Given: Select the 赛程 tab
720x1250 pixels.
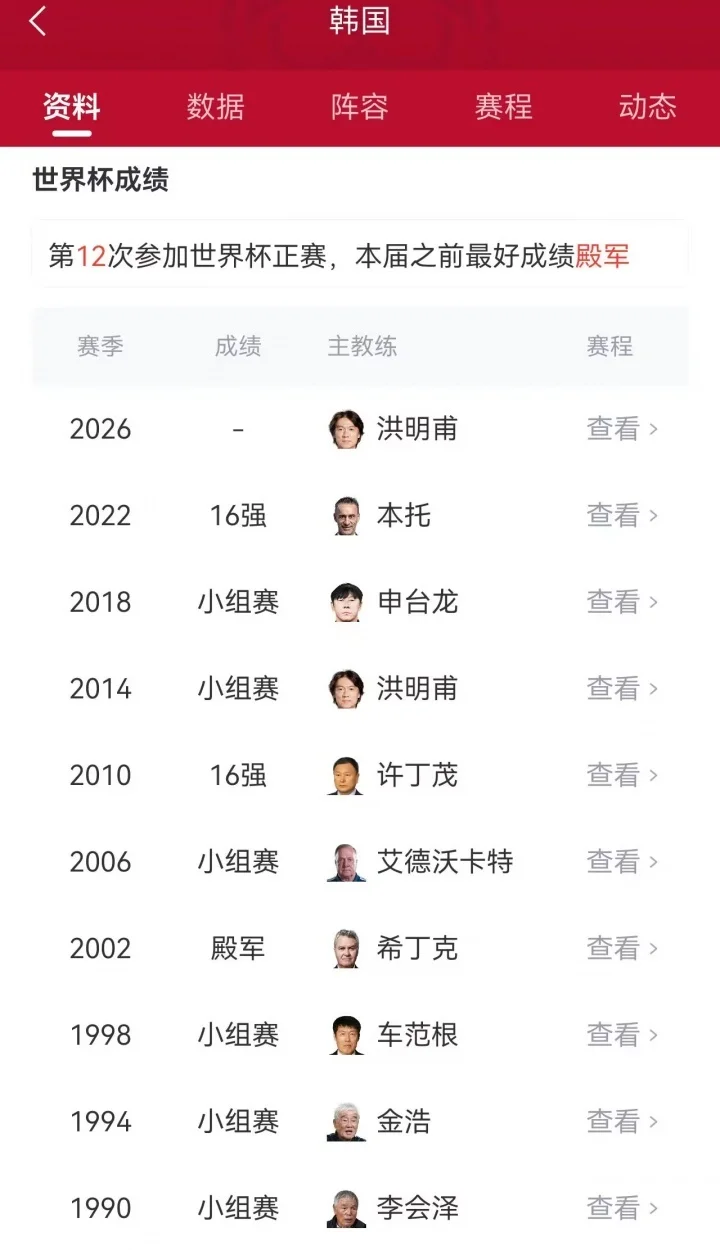Looking at the screenshot, I should 503,107.
